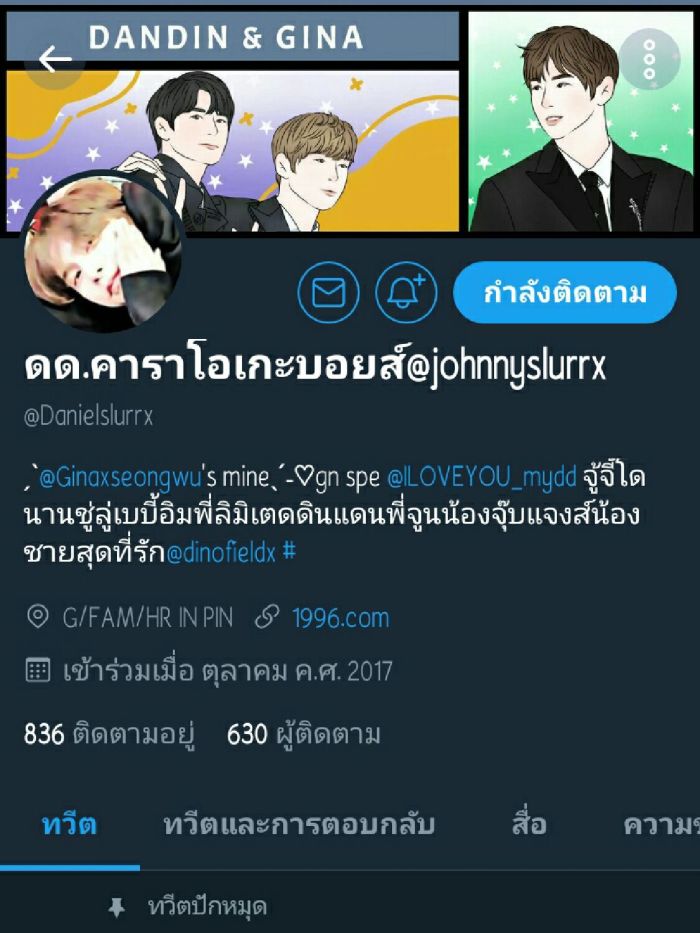700x933 pixels.
Task: View the 836 ติดตามอยู่ following list
Action: pos(109,735)
